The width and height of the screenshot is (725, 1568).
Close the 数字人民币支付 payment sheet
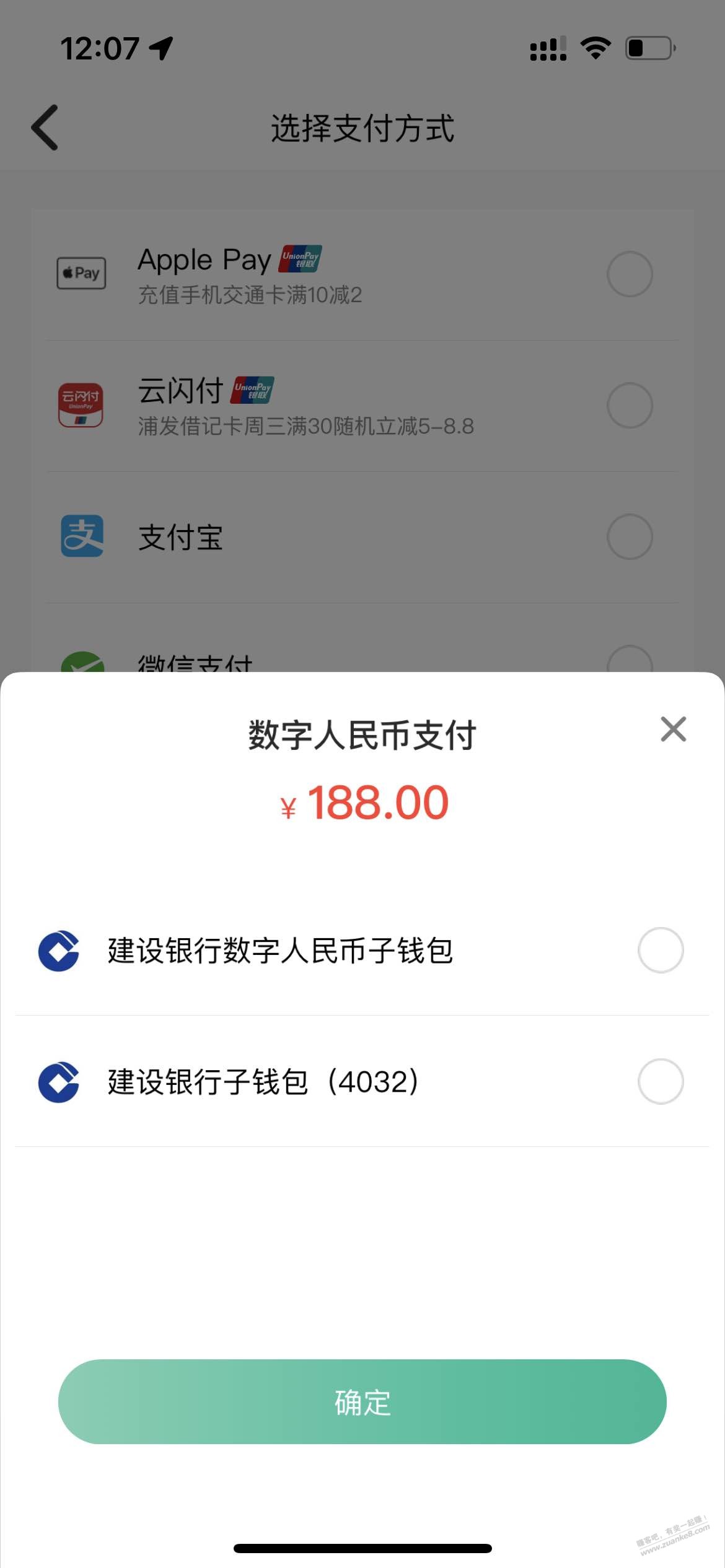coord(673,729)
